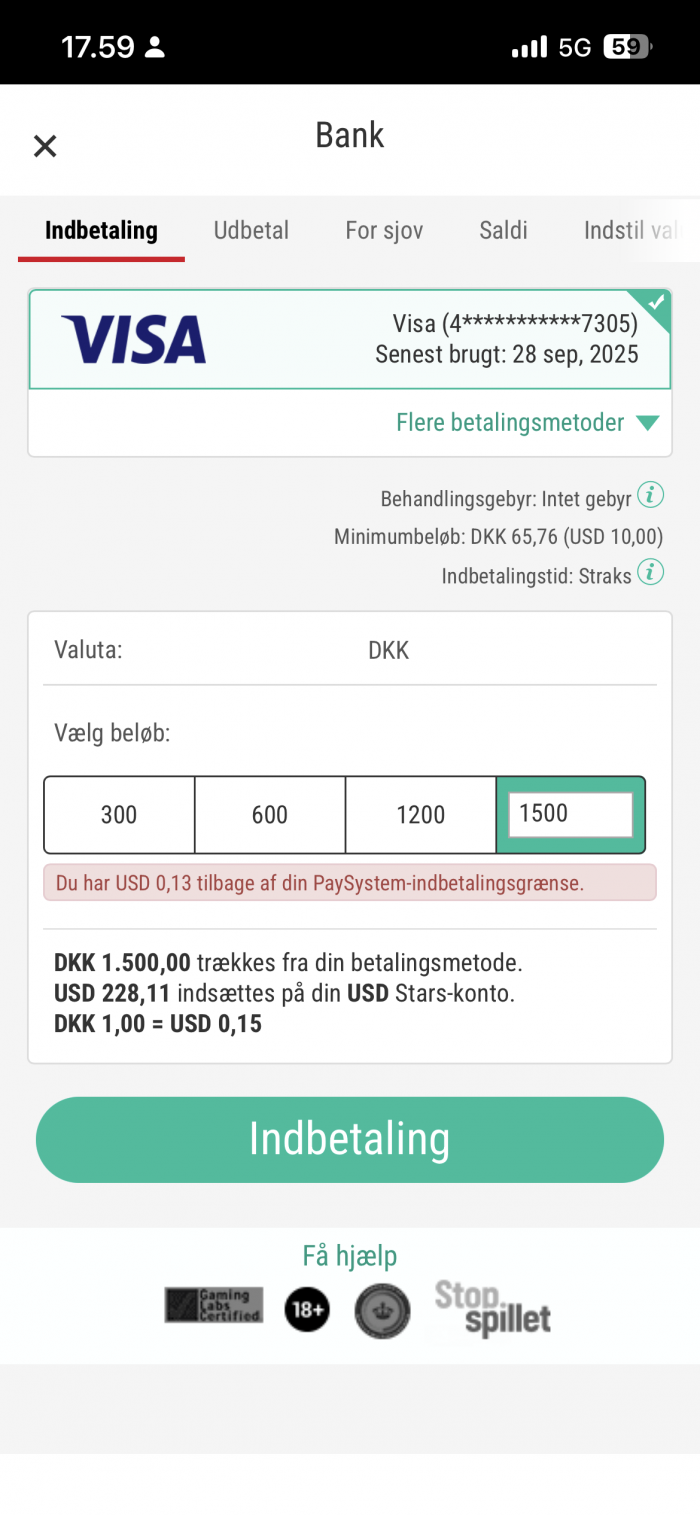Choose the 600 amount

270,815
